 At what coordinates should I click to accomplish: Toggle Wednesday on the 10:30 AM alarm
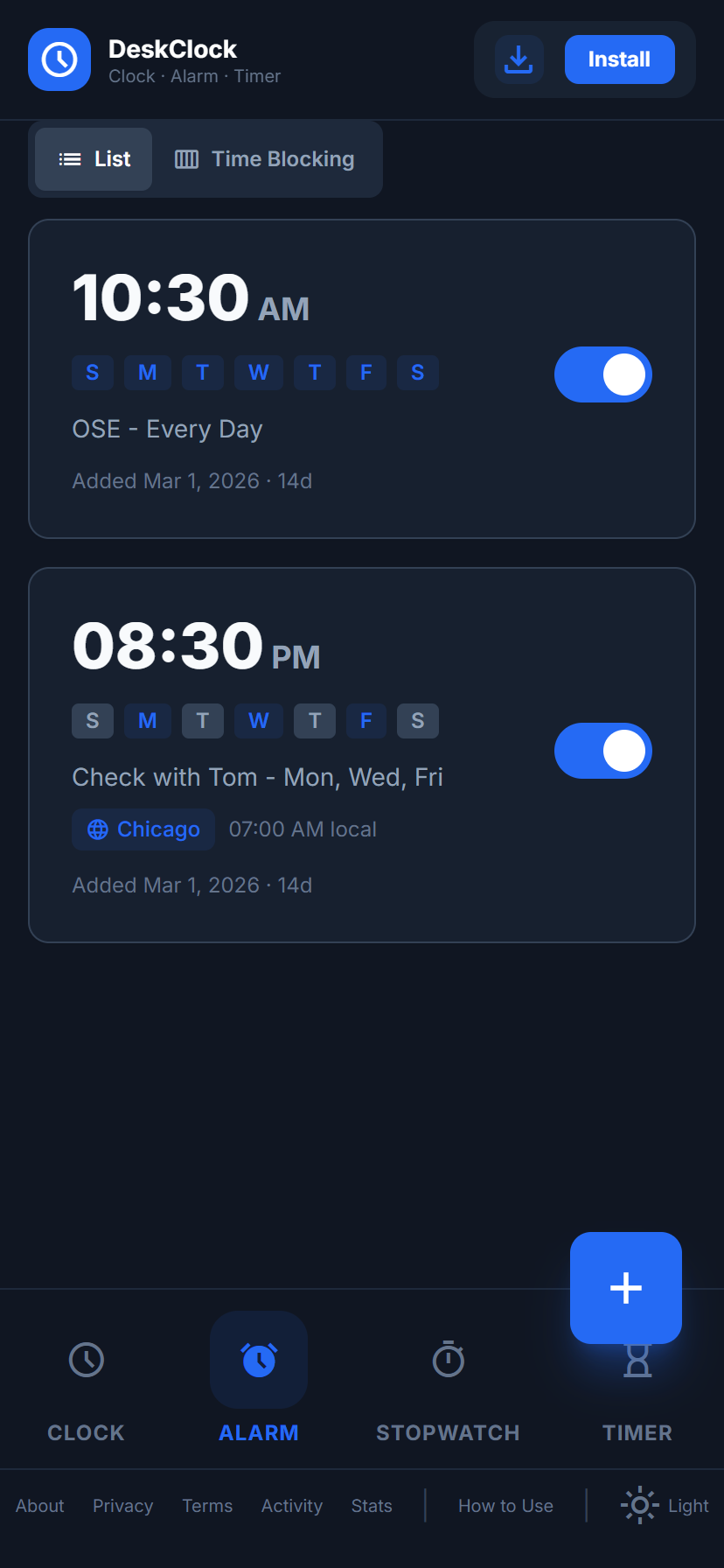click(259, 373)
